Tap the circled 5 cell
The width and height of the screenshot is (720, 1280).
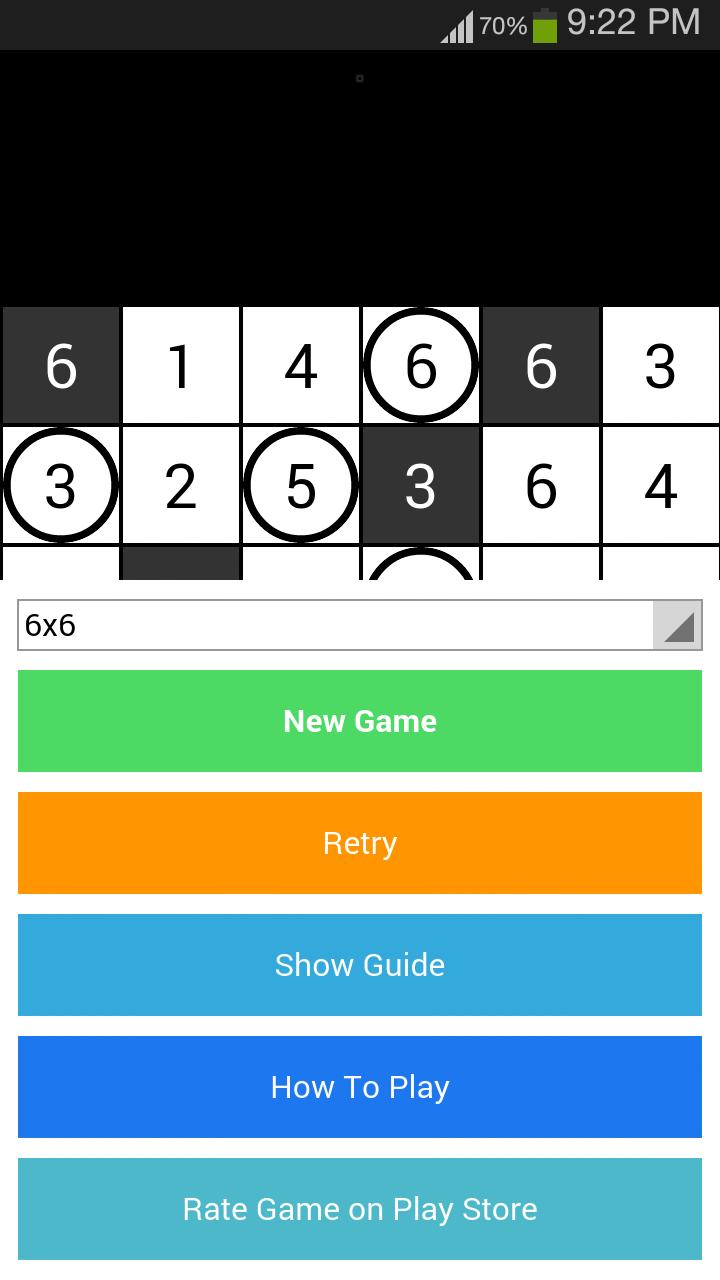tap(301, 486)
